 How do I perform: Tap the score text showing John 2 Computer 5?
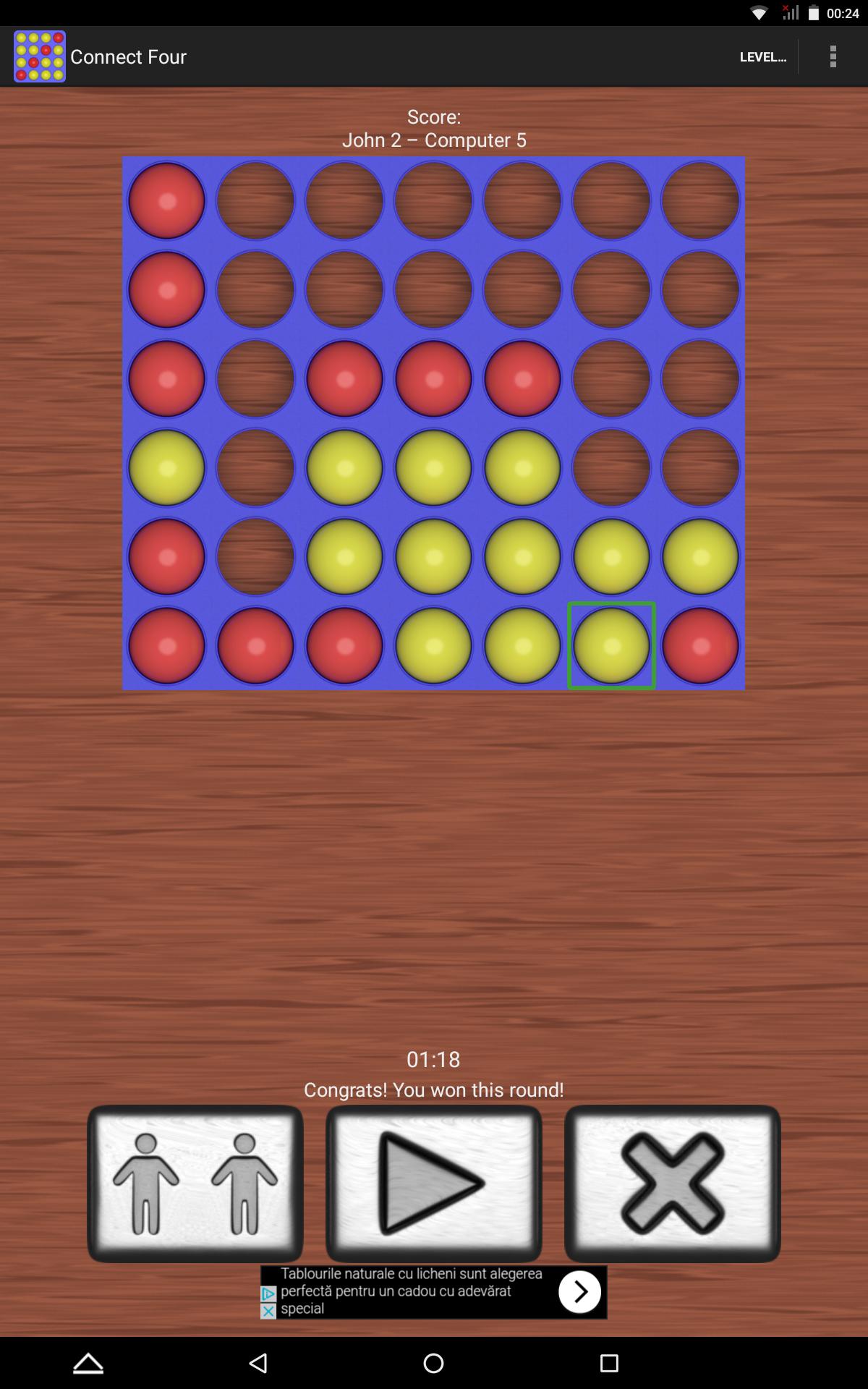[434, 129]
